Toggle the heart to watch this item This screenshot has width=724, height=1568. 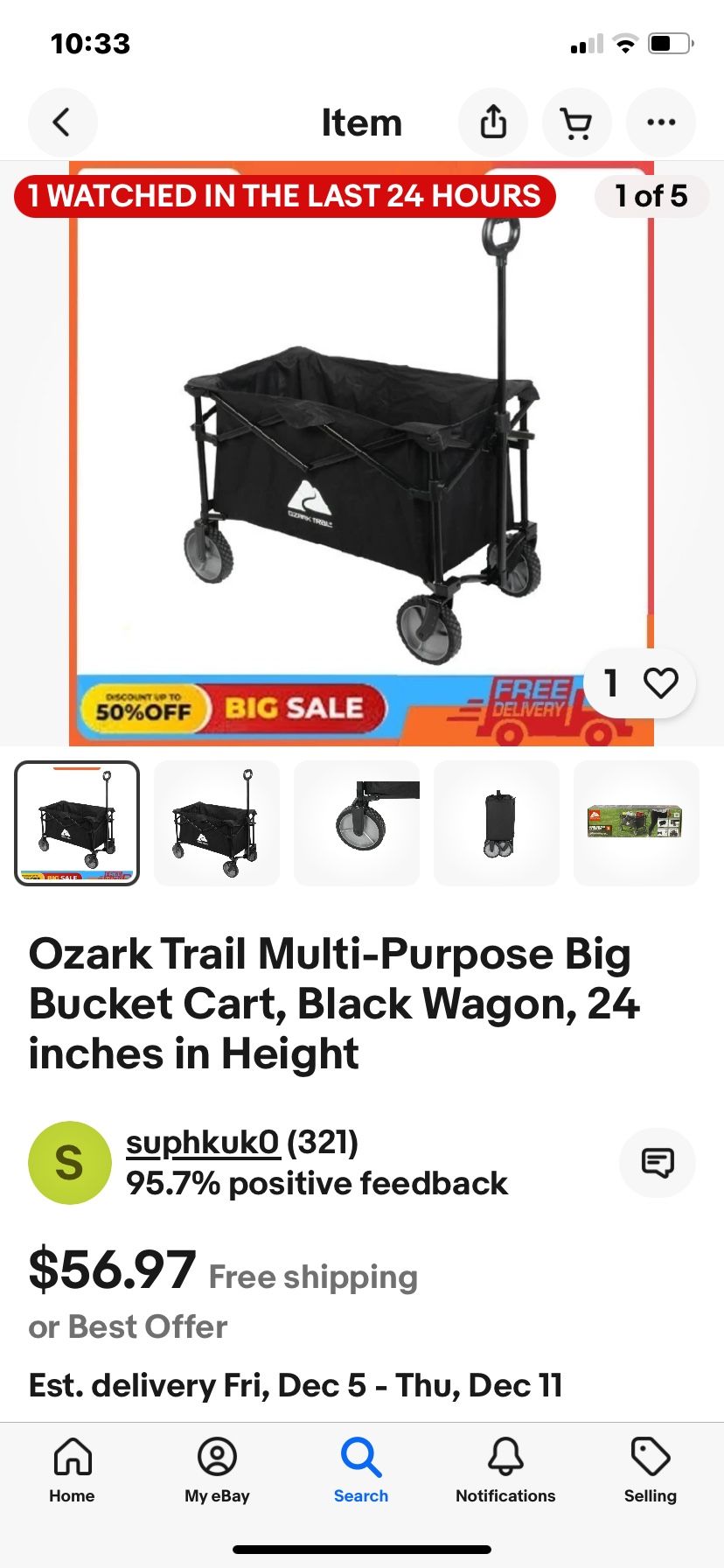point(662,683)
